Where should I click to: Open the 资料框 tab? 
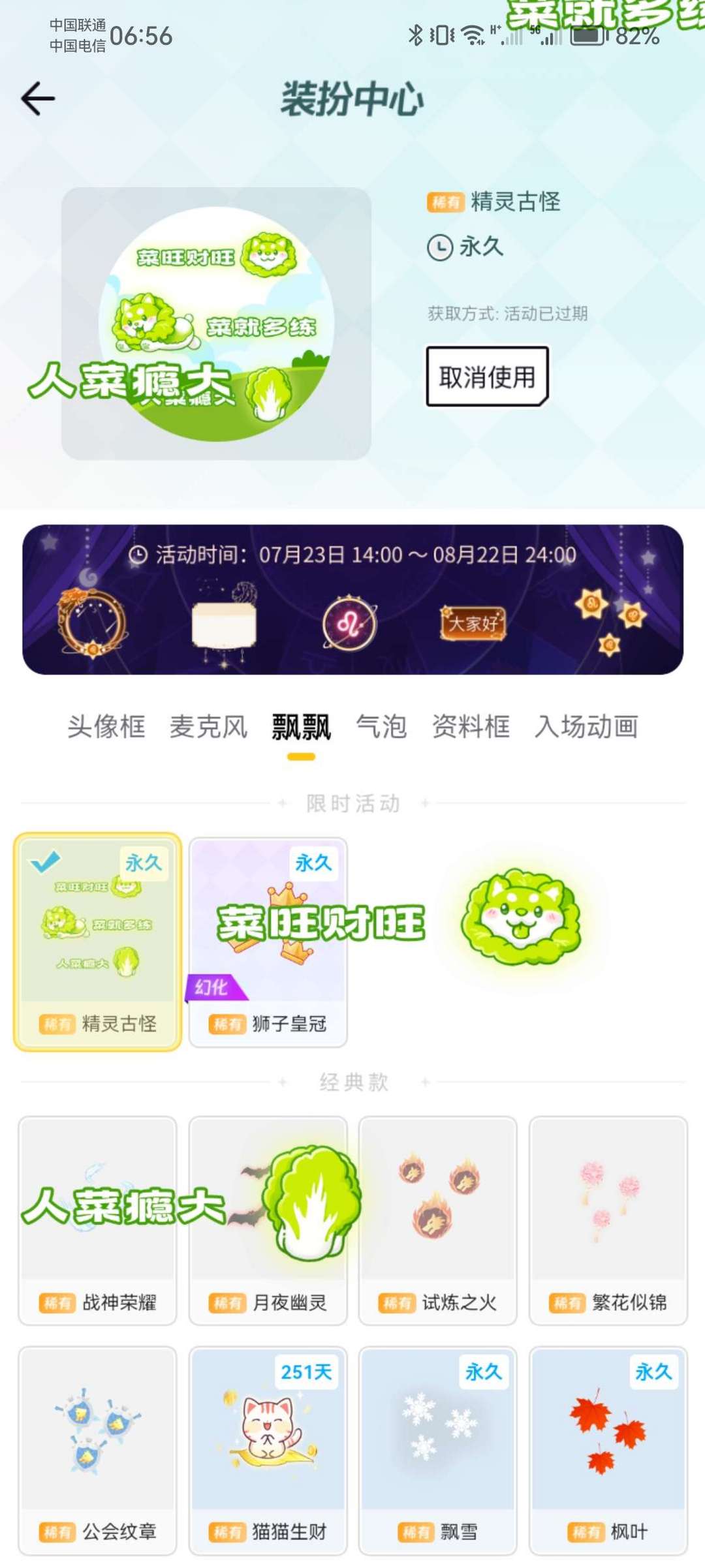click(x=471, y=726)
